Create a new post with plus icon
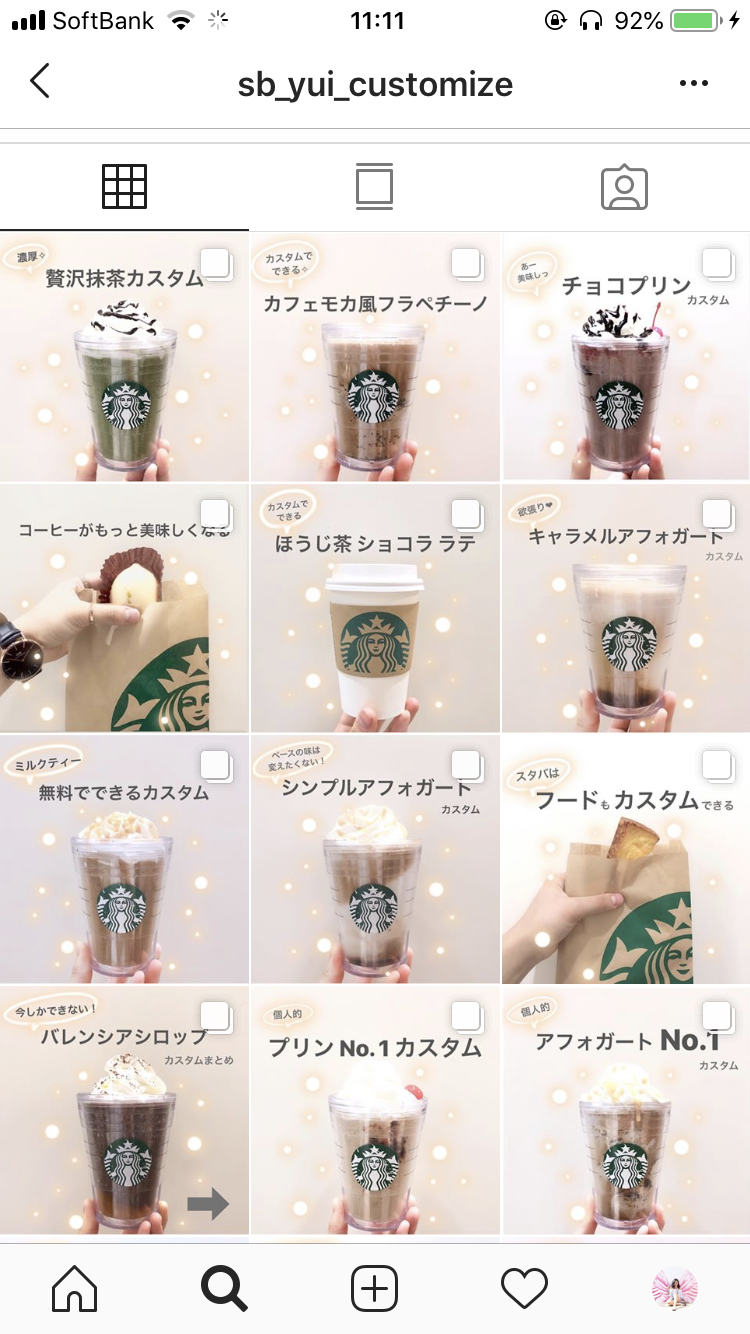The image size is (750, 1334). click(375, 1288)
